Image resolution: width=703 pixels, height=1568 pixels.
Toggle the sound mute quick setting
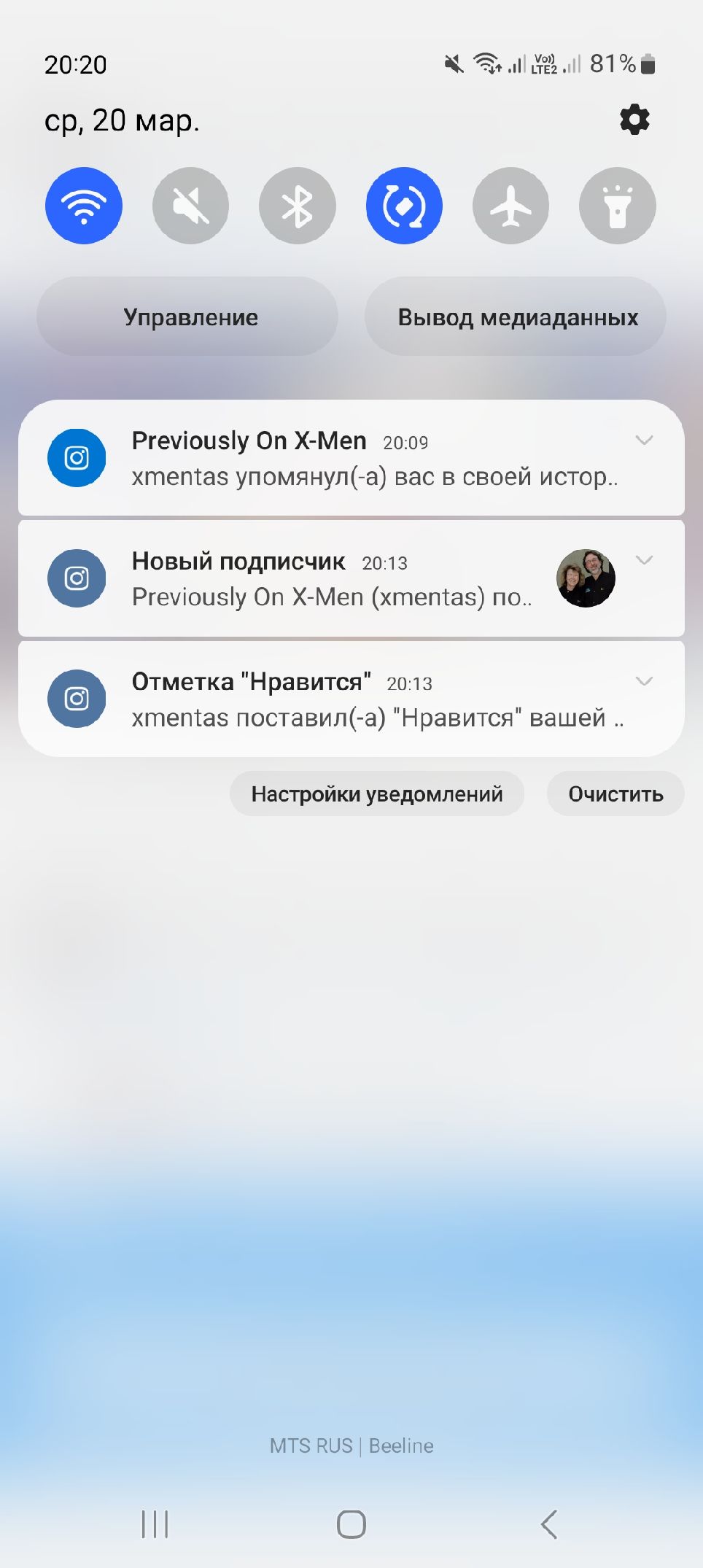(190, 206)
